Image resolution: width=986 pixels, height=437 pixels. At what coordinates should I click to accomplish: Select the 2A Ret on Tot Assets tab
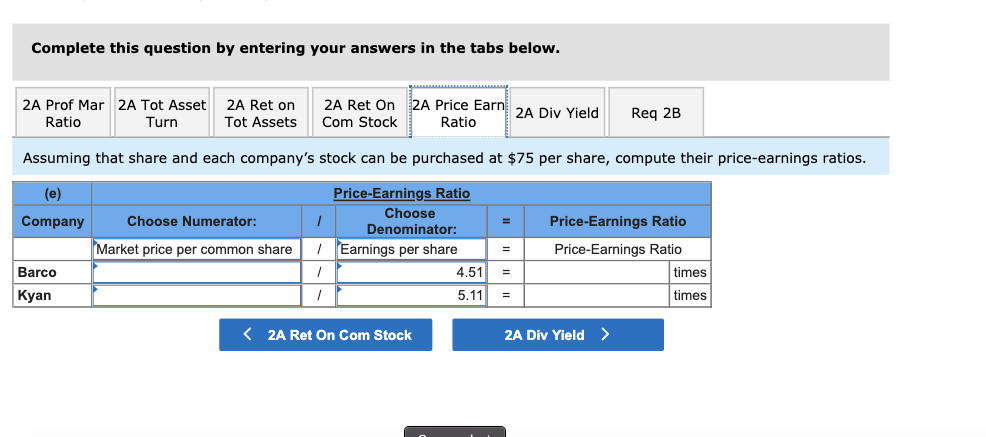(x=260, y=113)
